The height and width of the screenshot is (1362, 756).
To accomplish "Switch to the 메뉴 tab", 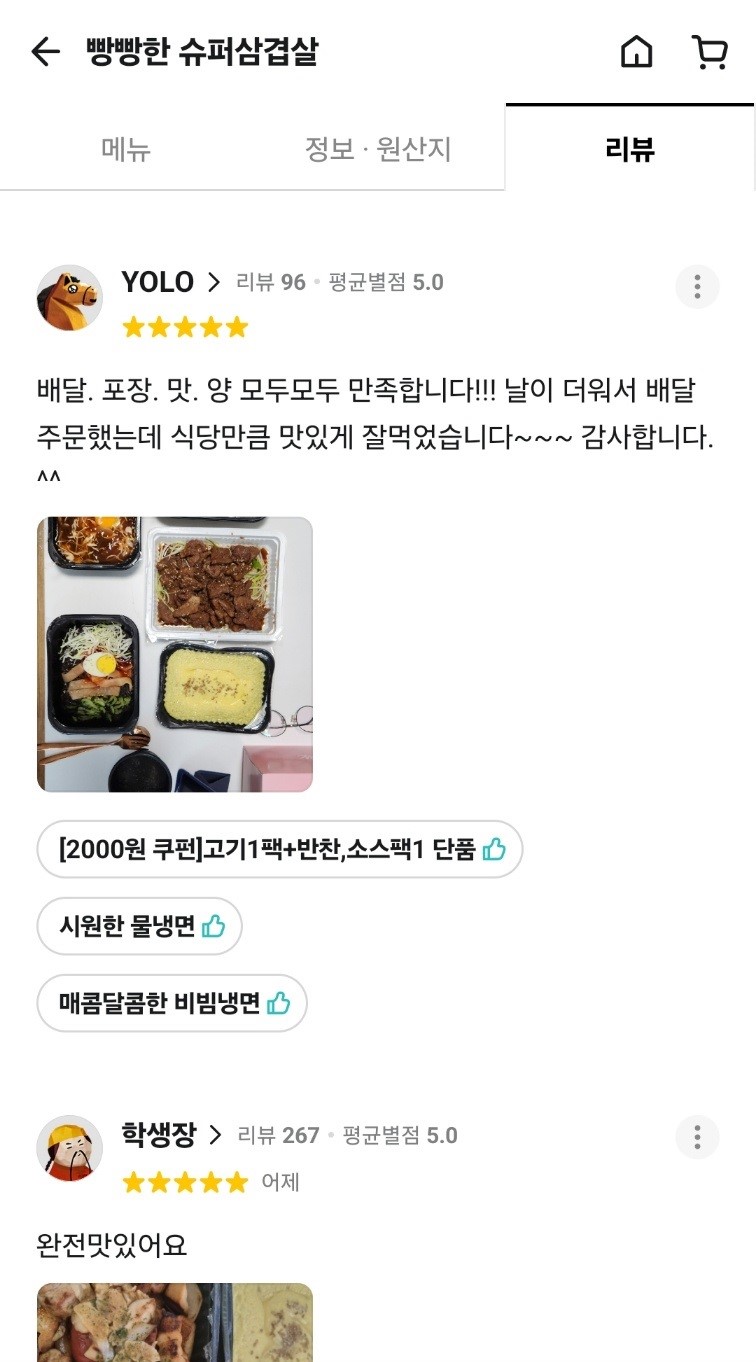I will tap(126, 150).
